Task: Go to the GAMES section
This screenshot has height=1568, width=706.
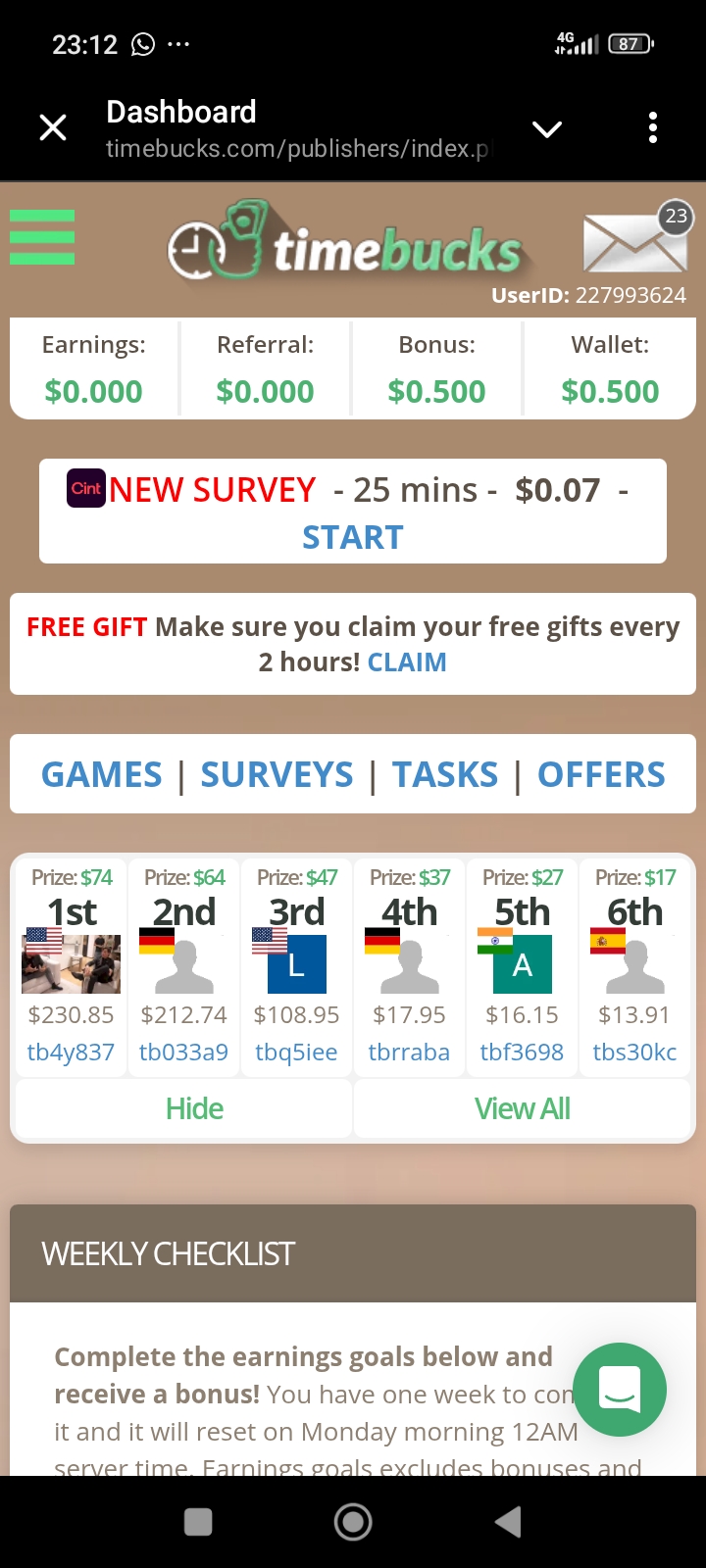Action: coord(102,774)
